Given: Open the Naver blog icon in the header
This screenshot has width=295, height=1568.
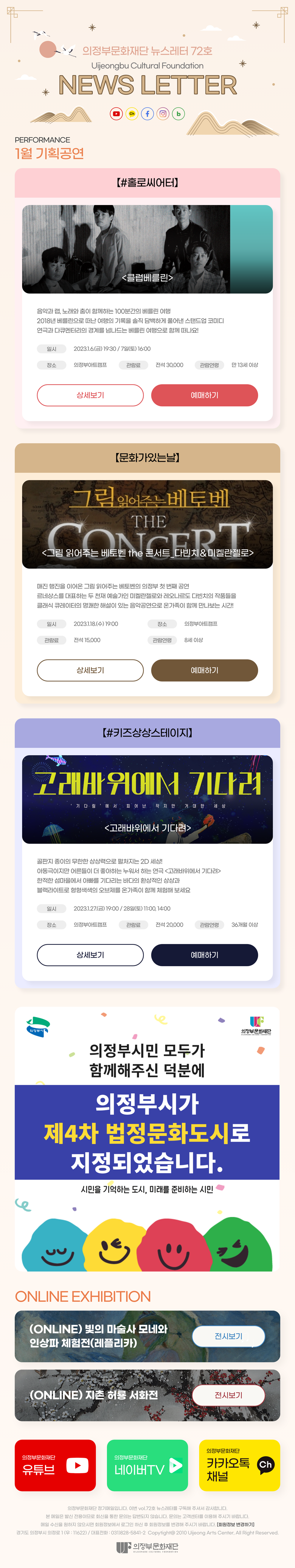Looking at the screenshot, I should tap(178, 113).
